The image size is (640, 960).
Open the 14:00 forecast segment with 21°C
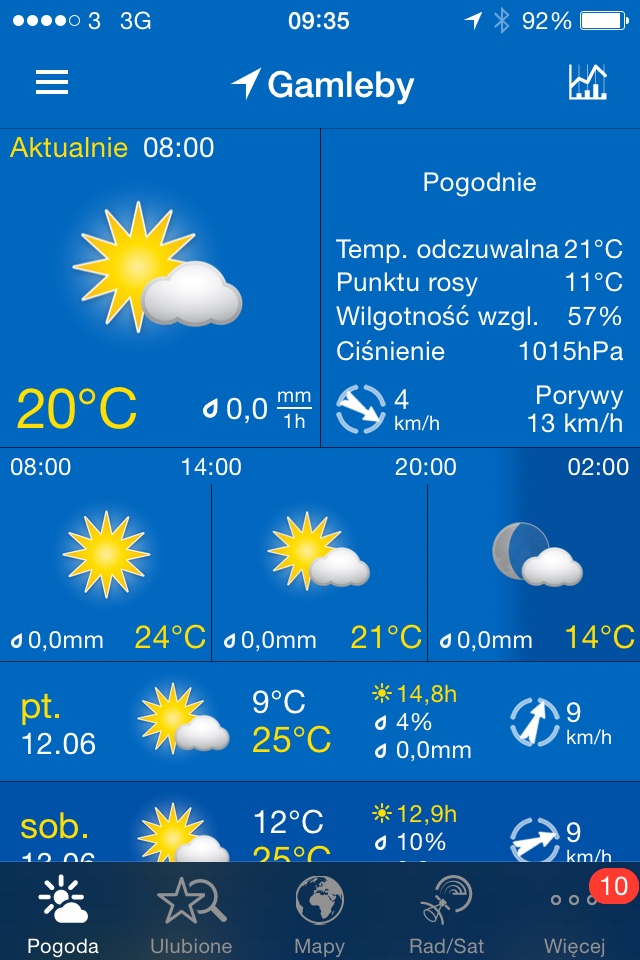(x=320, y=570)
